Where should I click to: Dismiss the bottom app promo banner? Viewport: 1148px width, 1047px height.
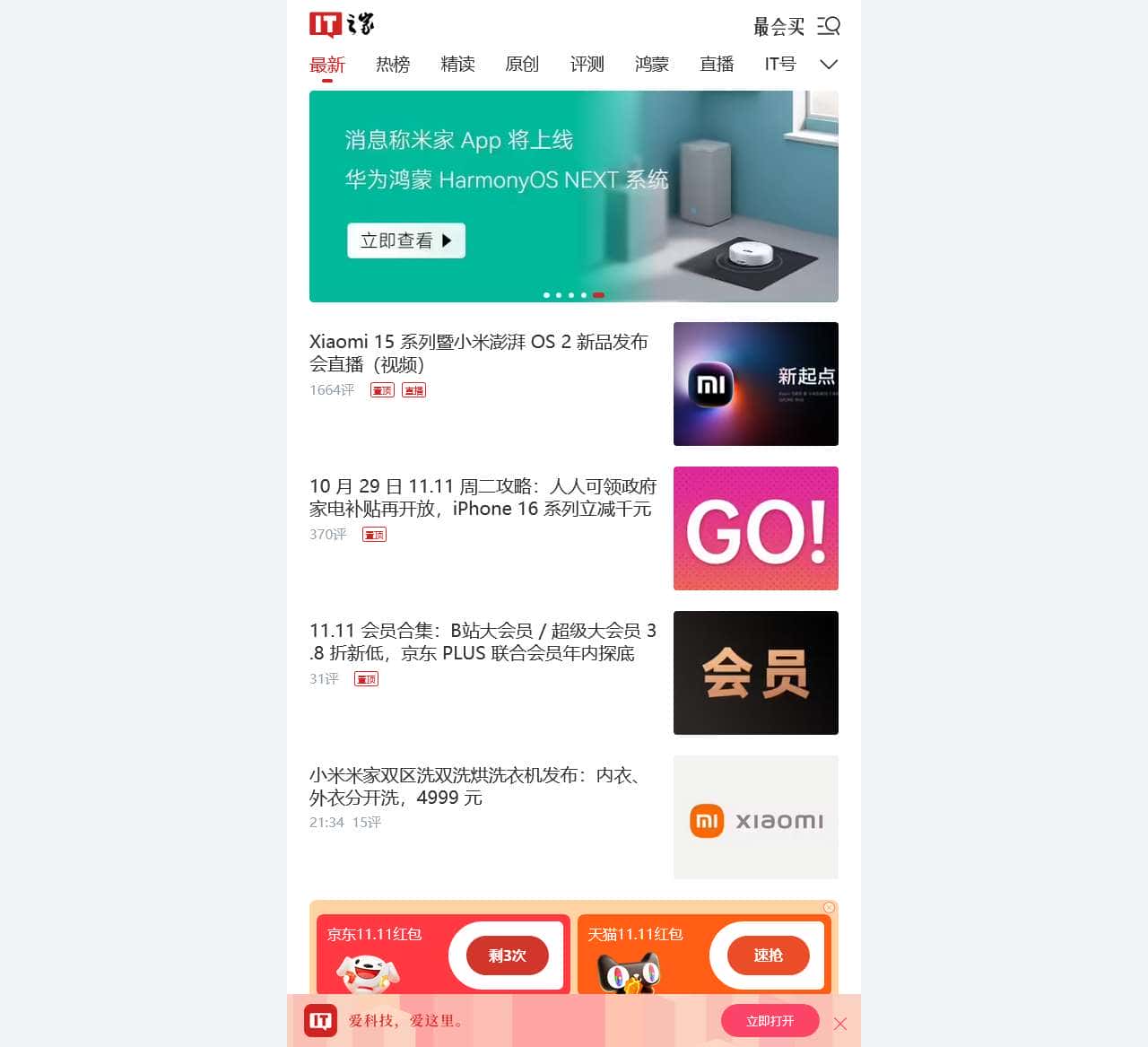coord(840,1024)
